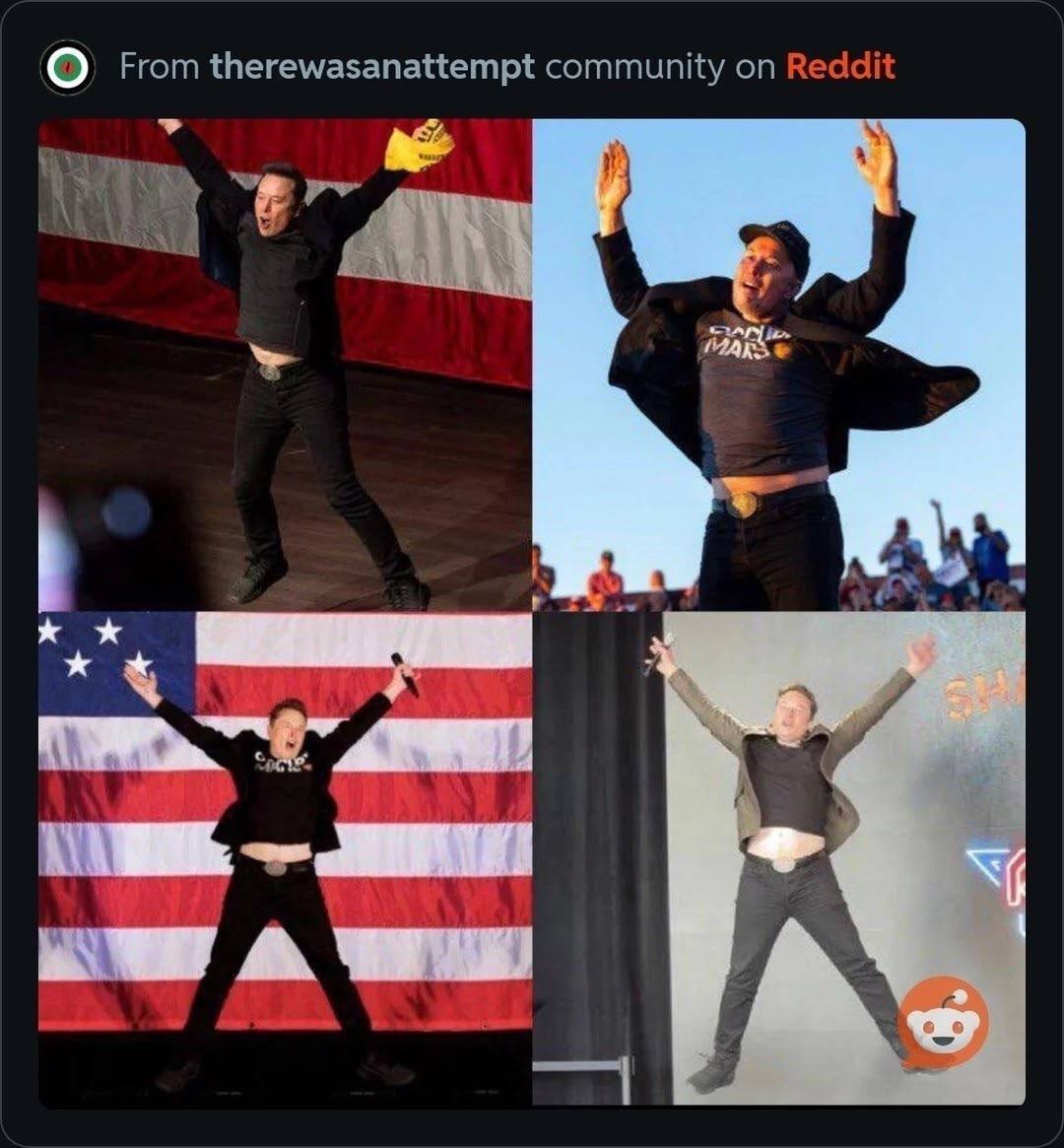This screenshot has height=1148, width=1064.
Task: Open the therewasanattempt community link
Action: click(x=371, y=67)
